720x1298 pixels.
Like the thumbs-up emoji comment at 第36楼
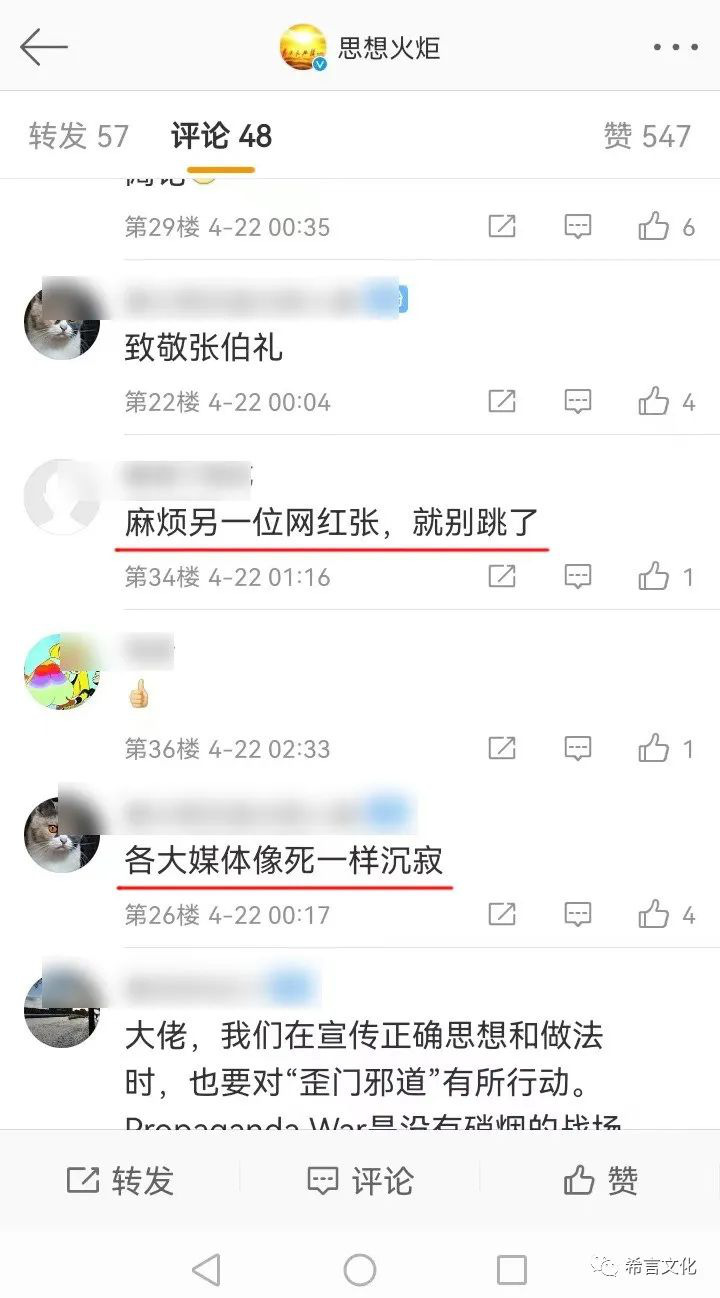[654, 748]
